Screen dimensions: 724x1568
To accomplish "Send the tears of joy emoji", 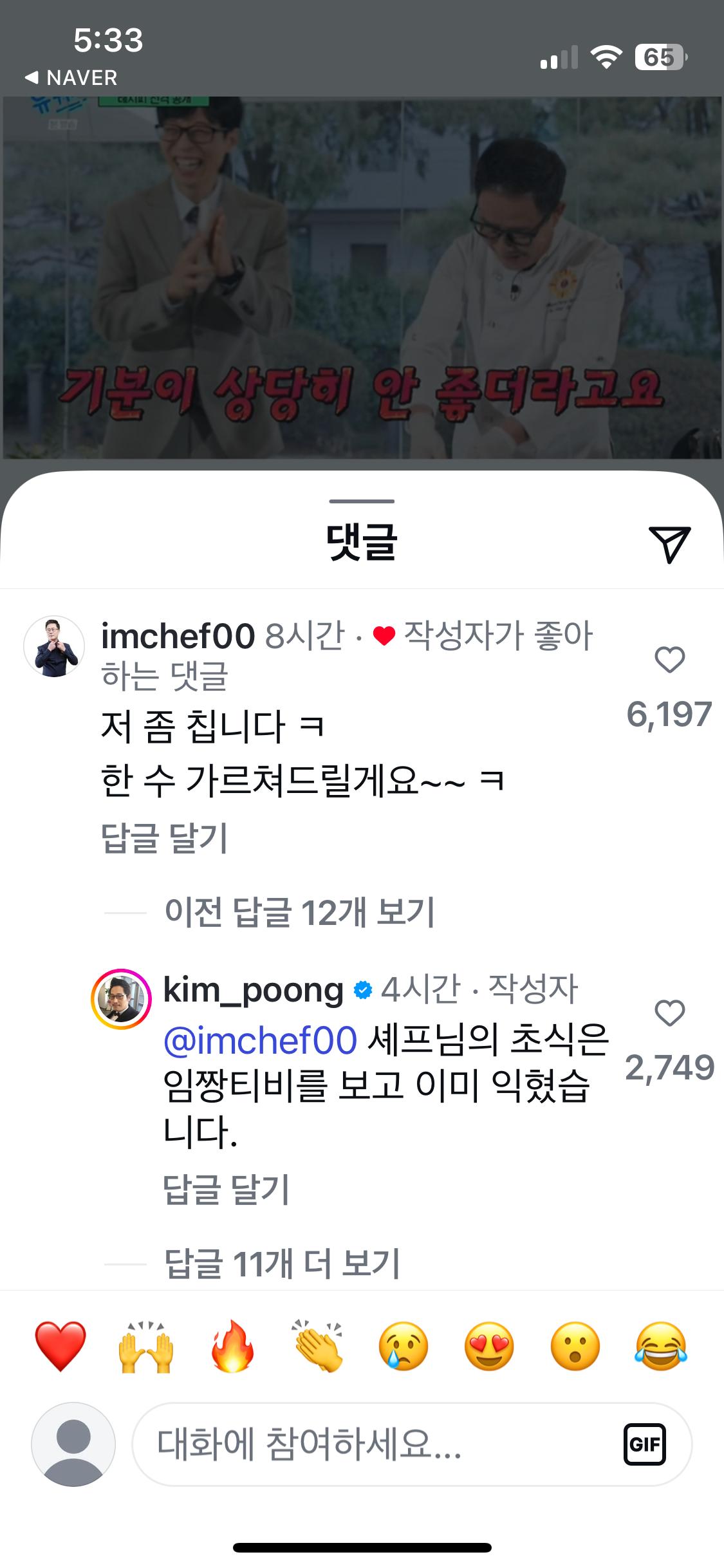I will click(x=661, y=1347).
